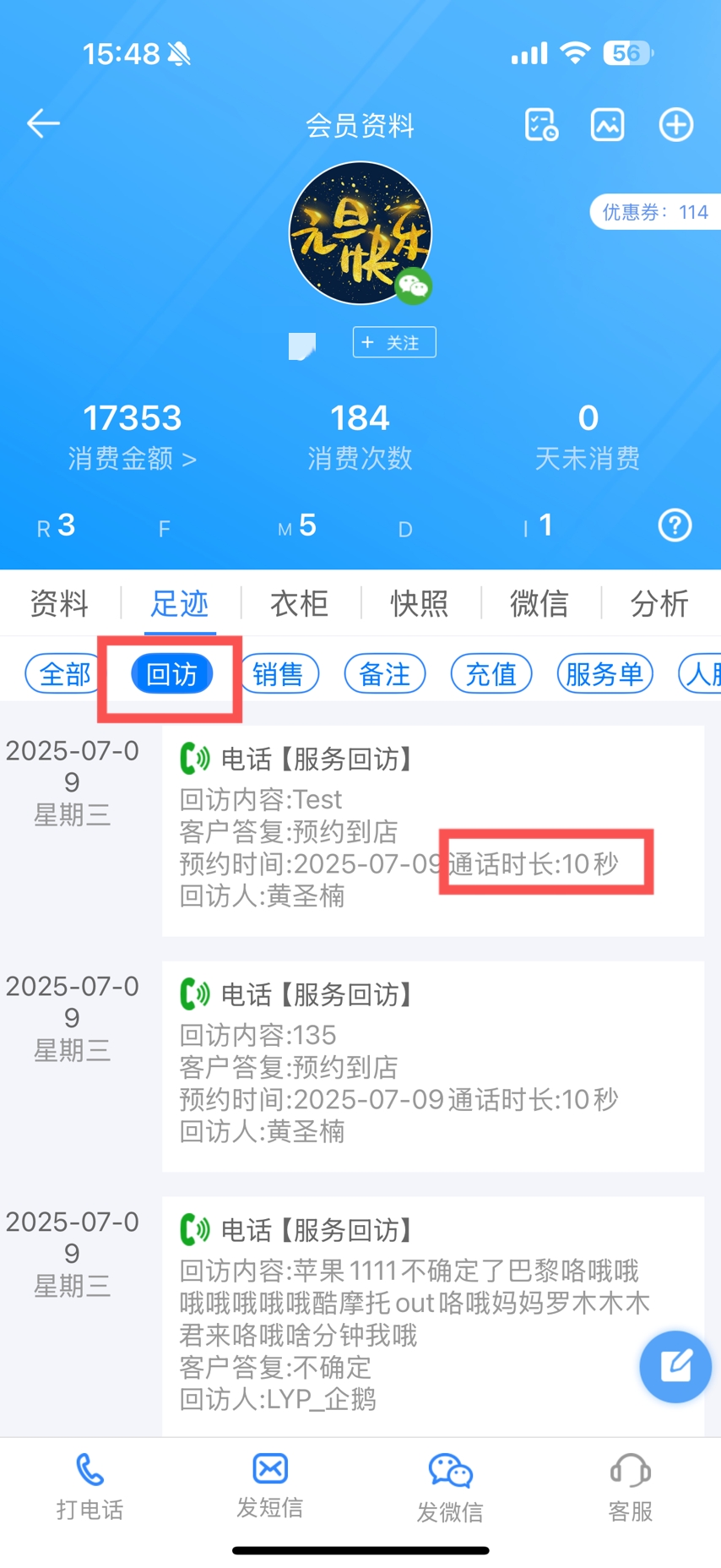The height and width of the screenshot is (1568, 721).
Task: Tap 打电话 to call the member
Action: point(89,1488)
